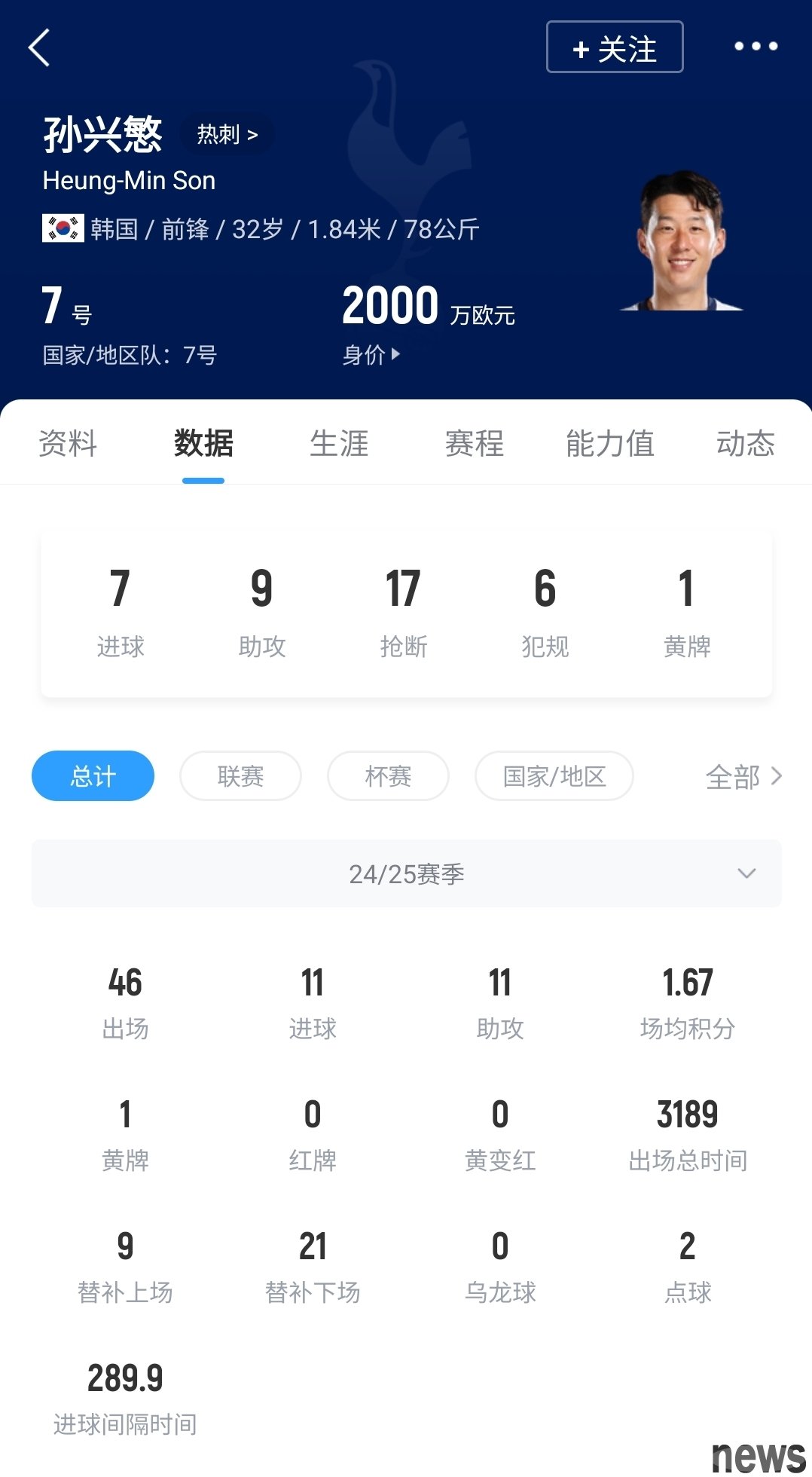Open the 热刺 team page

[227, 135]
